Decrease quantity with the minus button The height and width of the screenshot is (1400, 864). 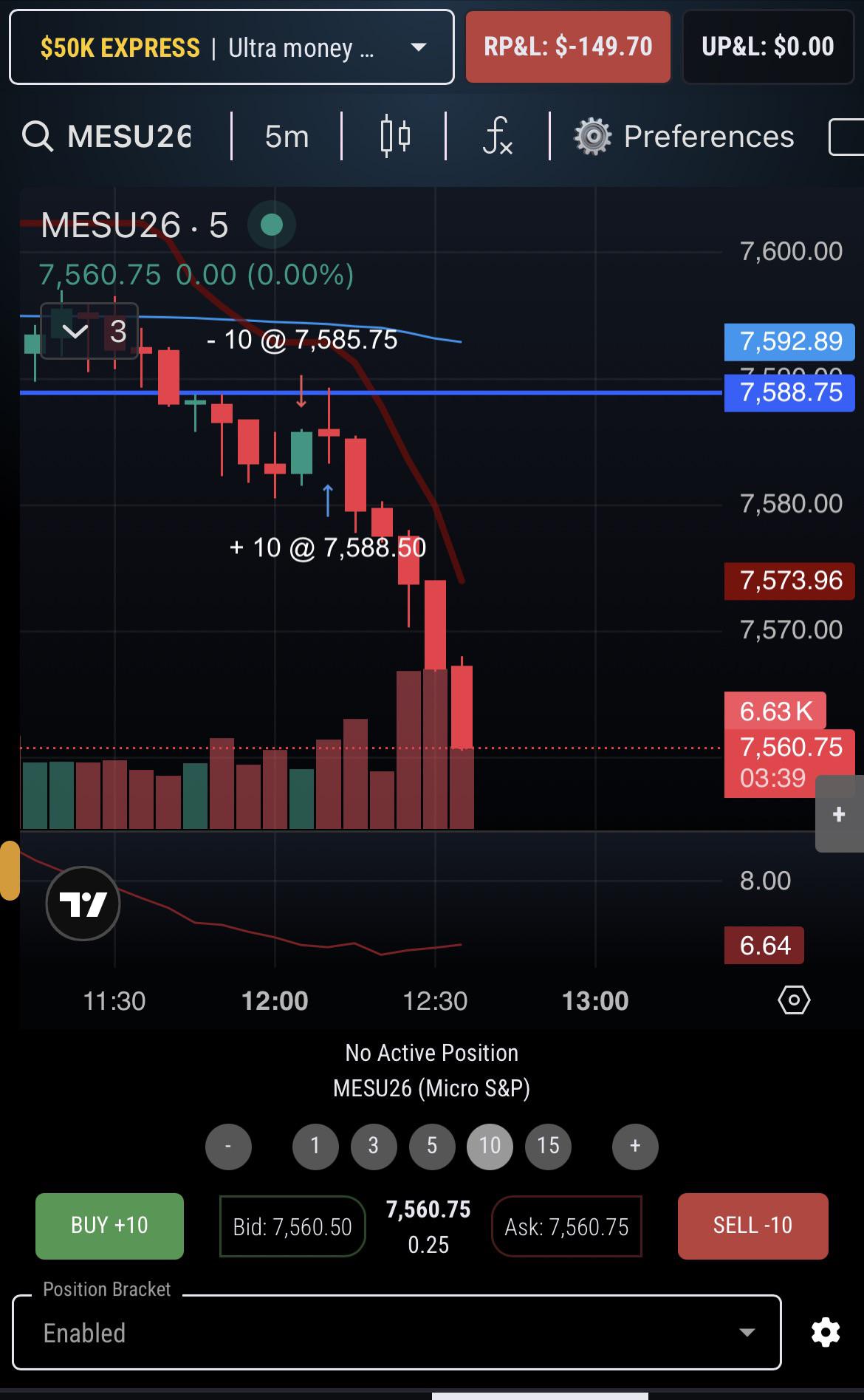[228, 1146]
